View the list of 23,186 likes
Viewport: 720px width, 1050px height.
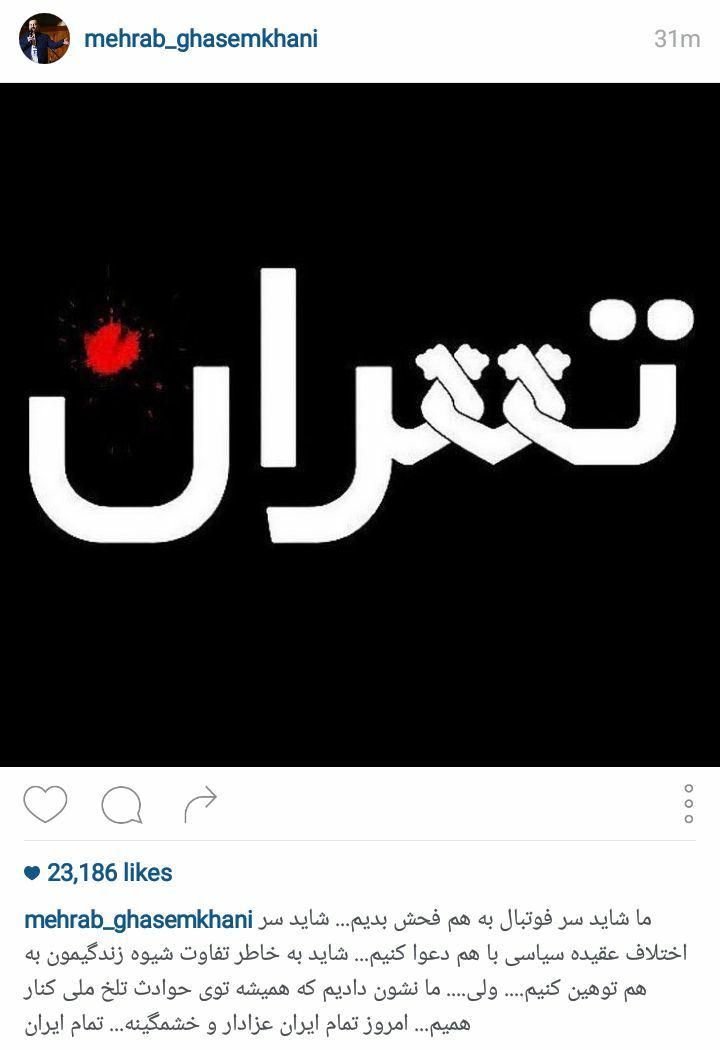tap(109, 872)
